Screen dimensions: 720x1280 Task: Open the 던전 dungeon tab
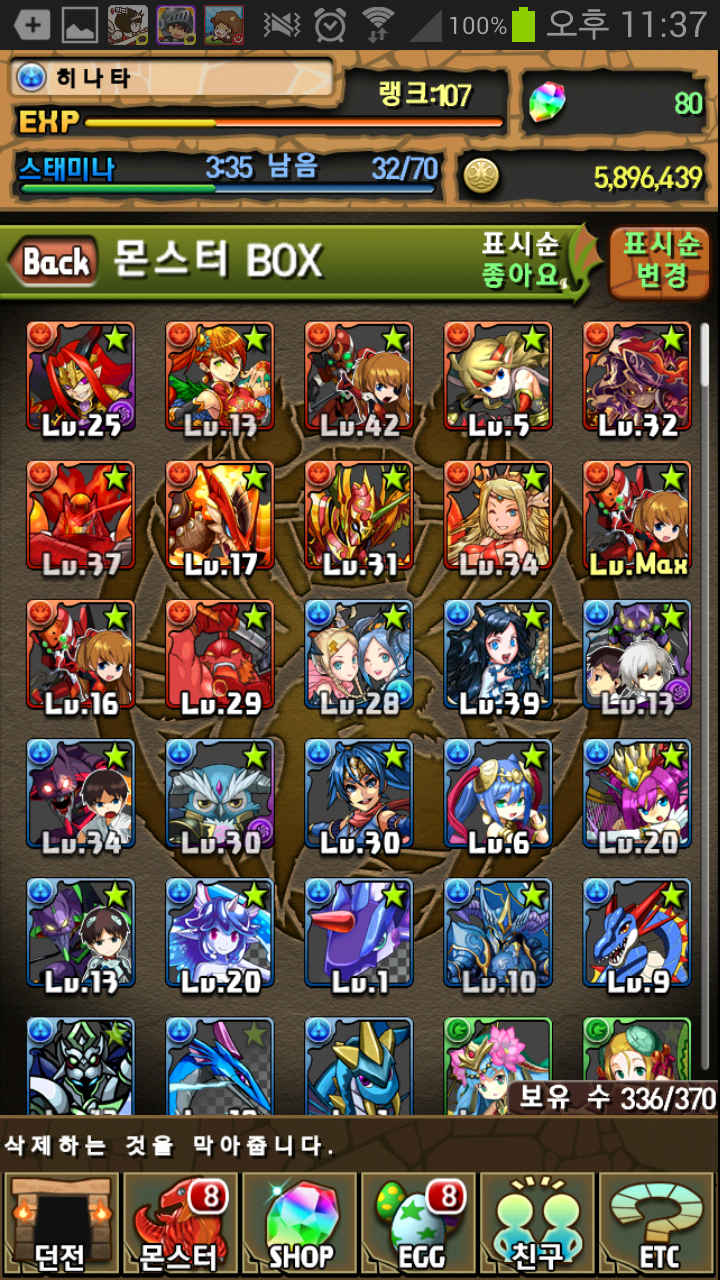point(60,1224)
